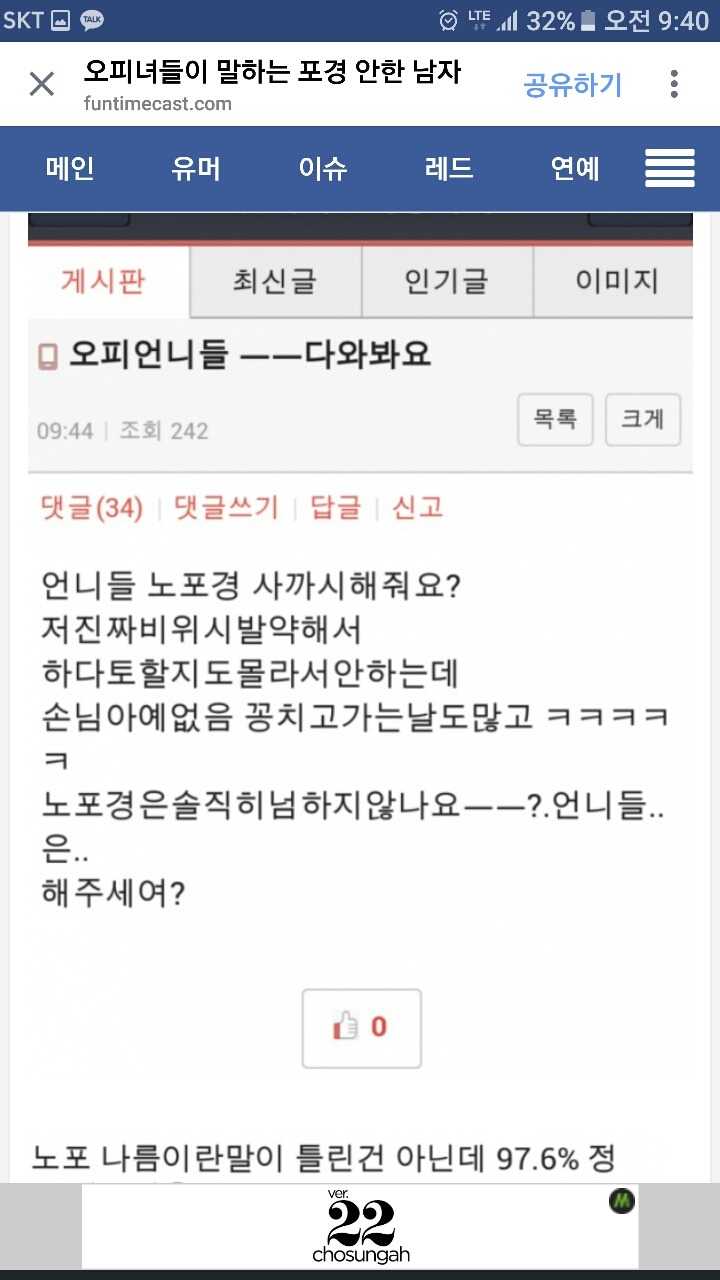Open the 이슈 section
This screenshot has width=720, height=1280.
(322, 168)
